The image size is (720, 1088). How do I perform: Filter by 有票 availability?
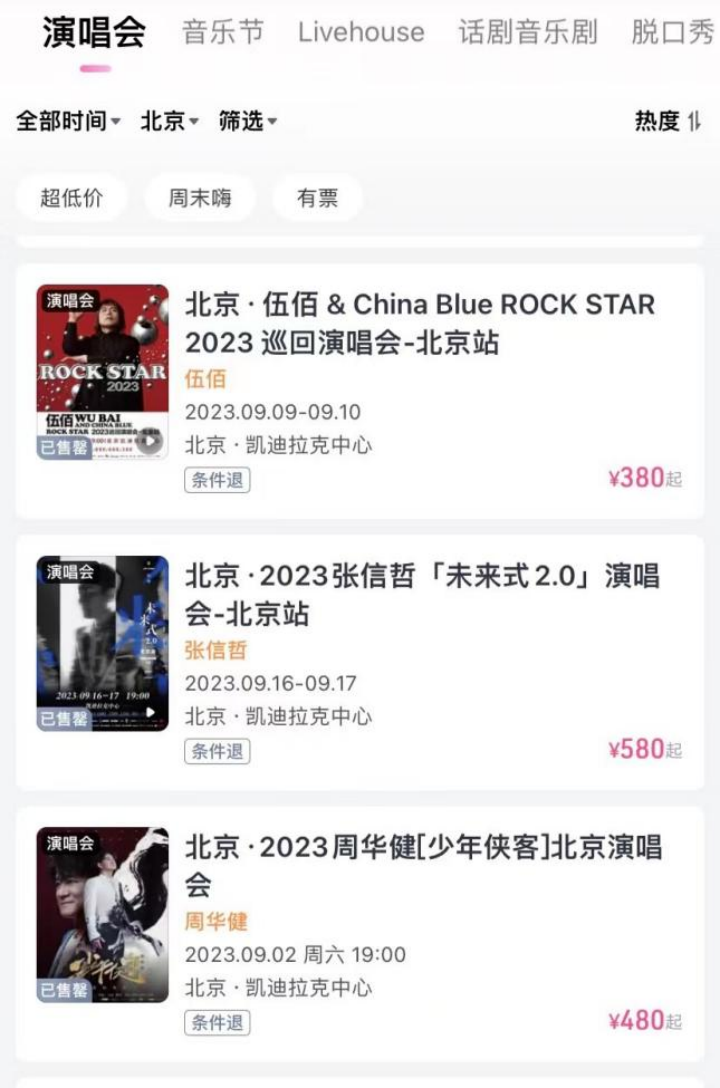317,198
